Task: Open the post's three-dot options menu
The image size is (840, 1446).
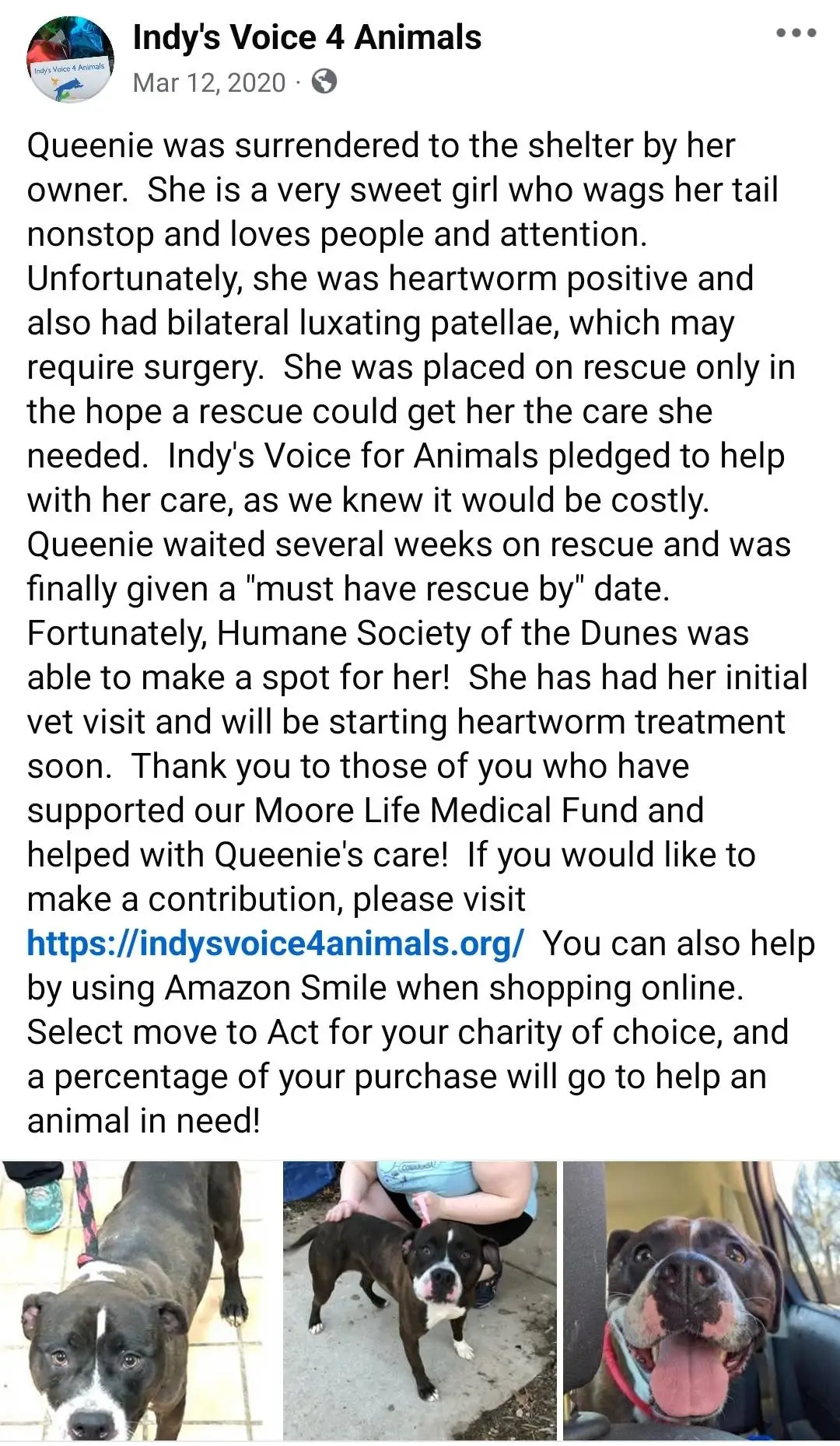Action: click(x=796, y=33)
